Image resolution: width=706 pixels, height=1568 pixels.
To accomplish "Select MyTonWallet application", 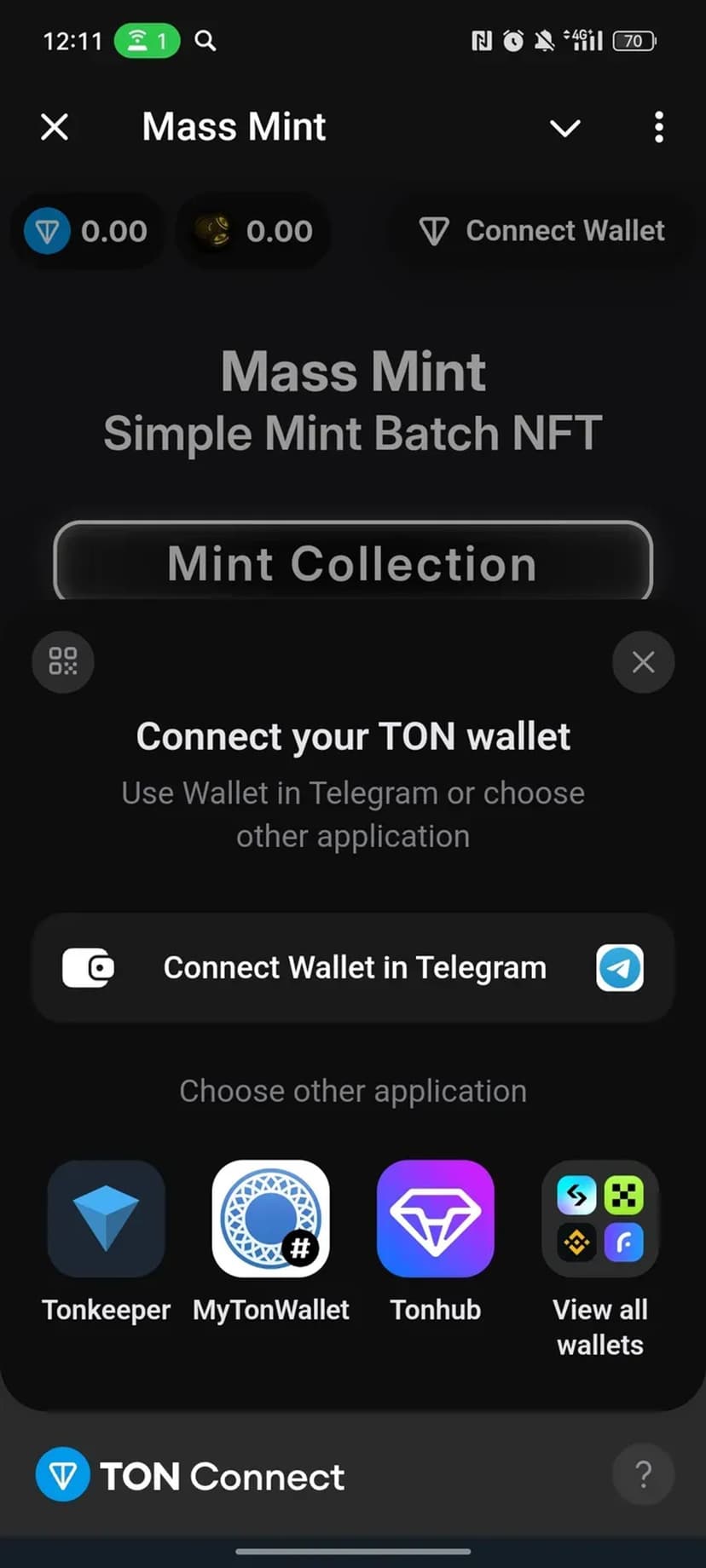I will [x=270, y=1219].
